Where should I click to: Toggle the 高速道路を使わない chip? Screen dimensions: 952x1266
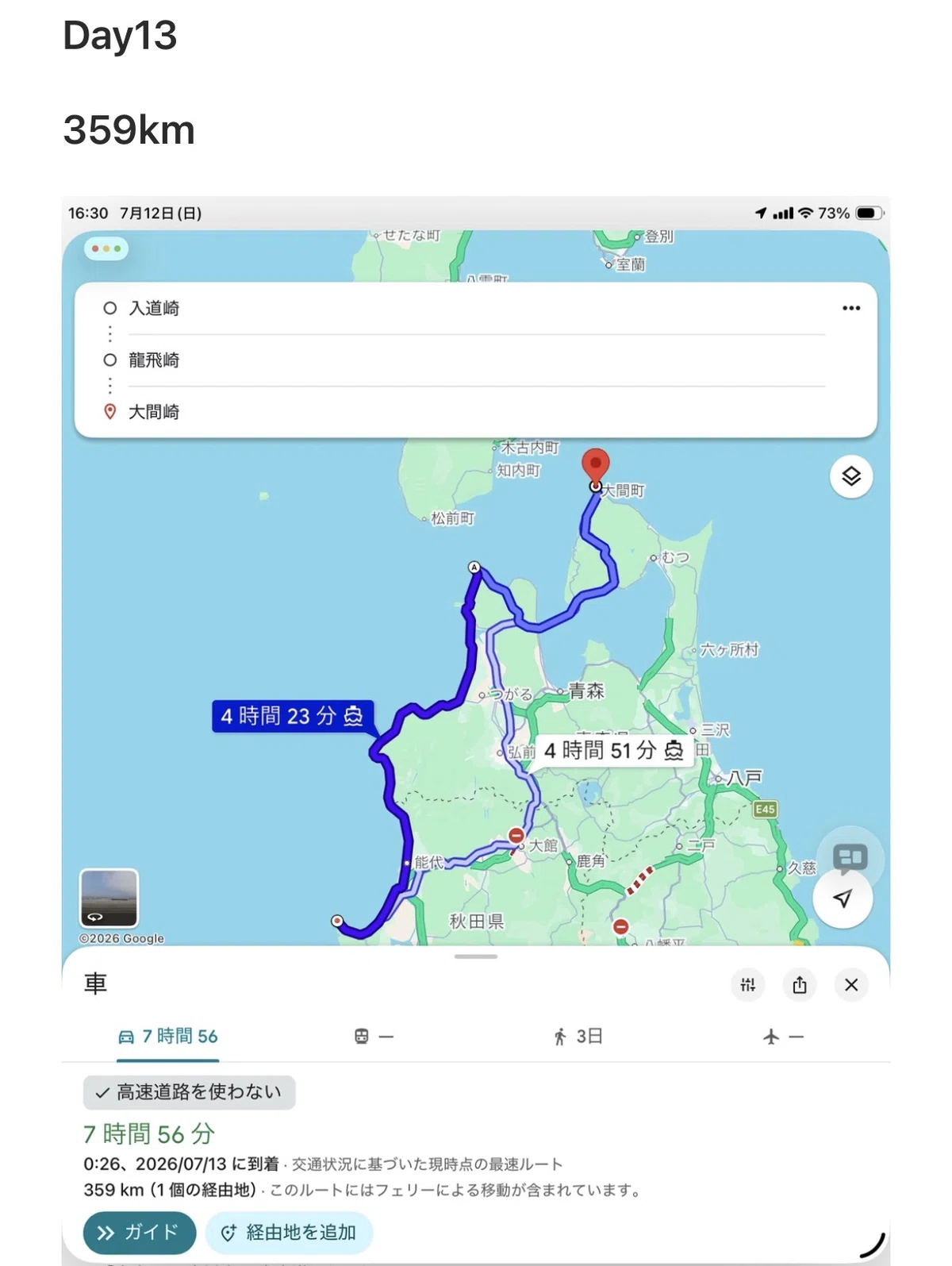pos(190,1092)
